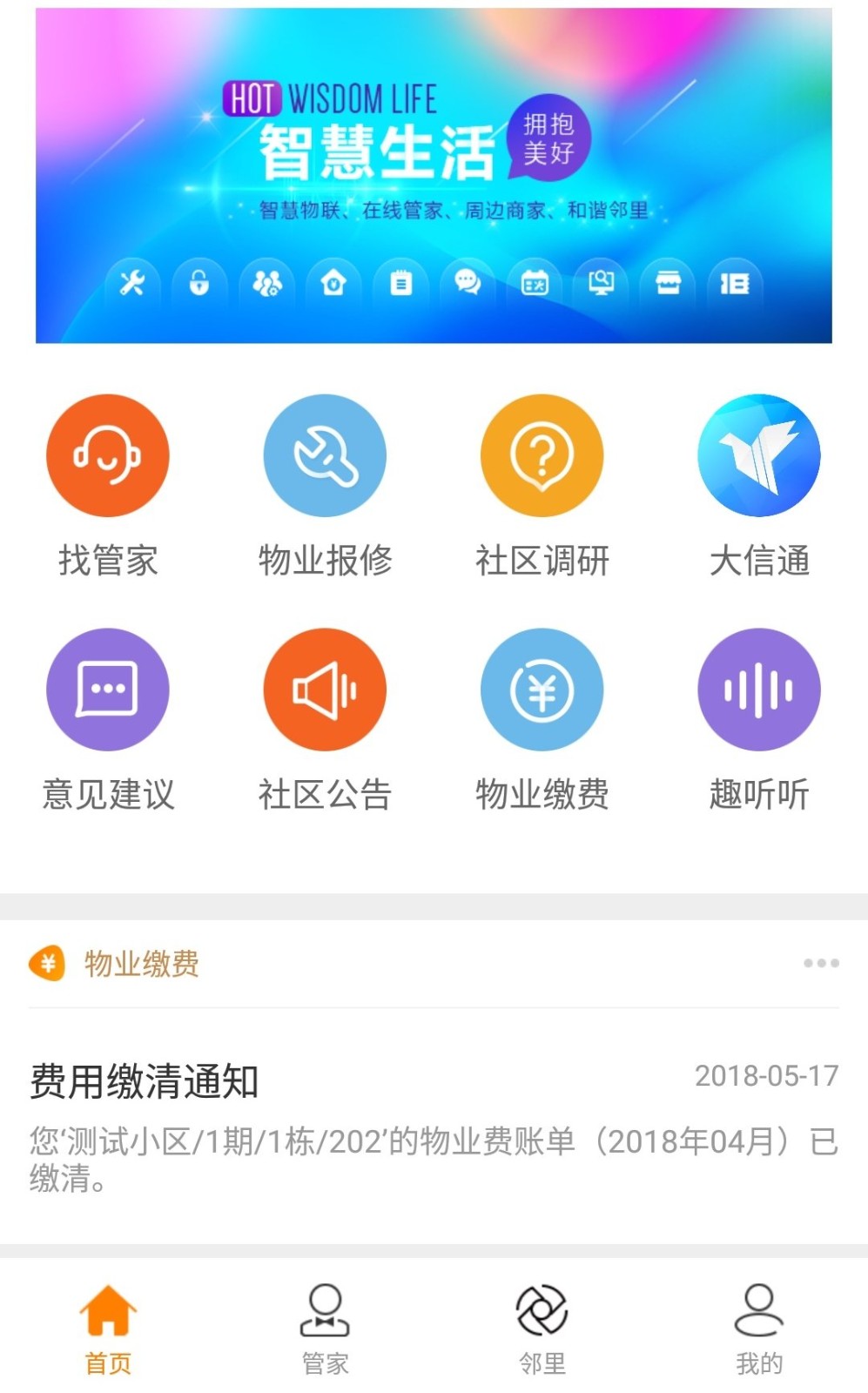Switch to the 首页 tab
The image size is (868, 1393).
click(x=108, y=1329)
